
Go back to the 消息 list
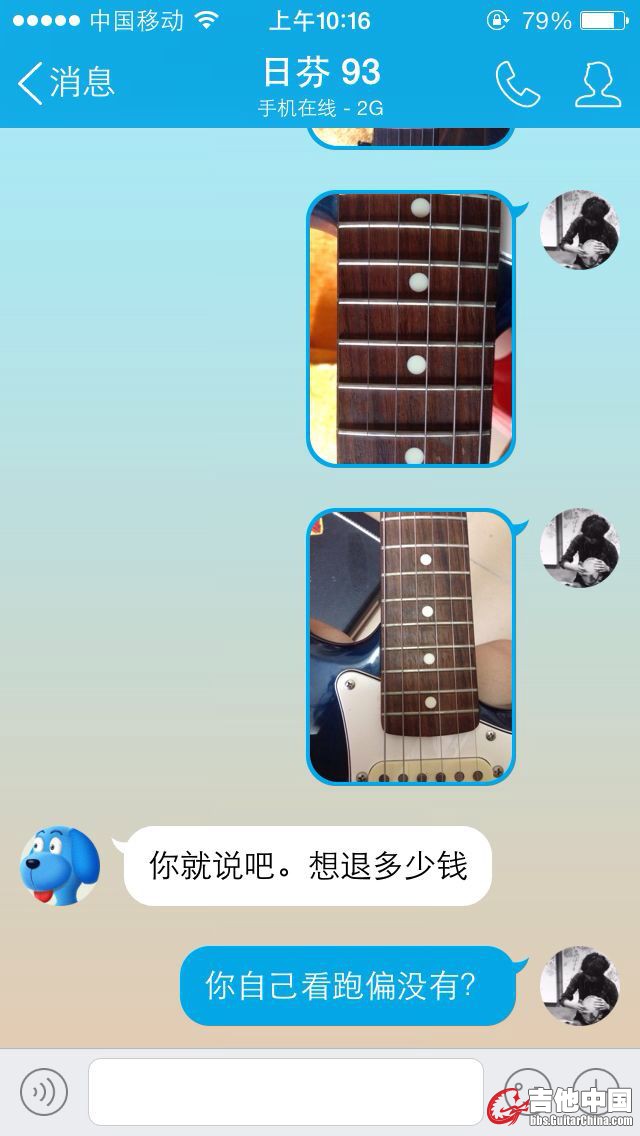(x=66, y=82)
